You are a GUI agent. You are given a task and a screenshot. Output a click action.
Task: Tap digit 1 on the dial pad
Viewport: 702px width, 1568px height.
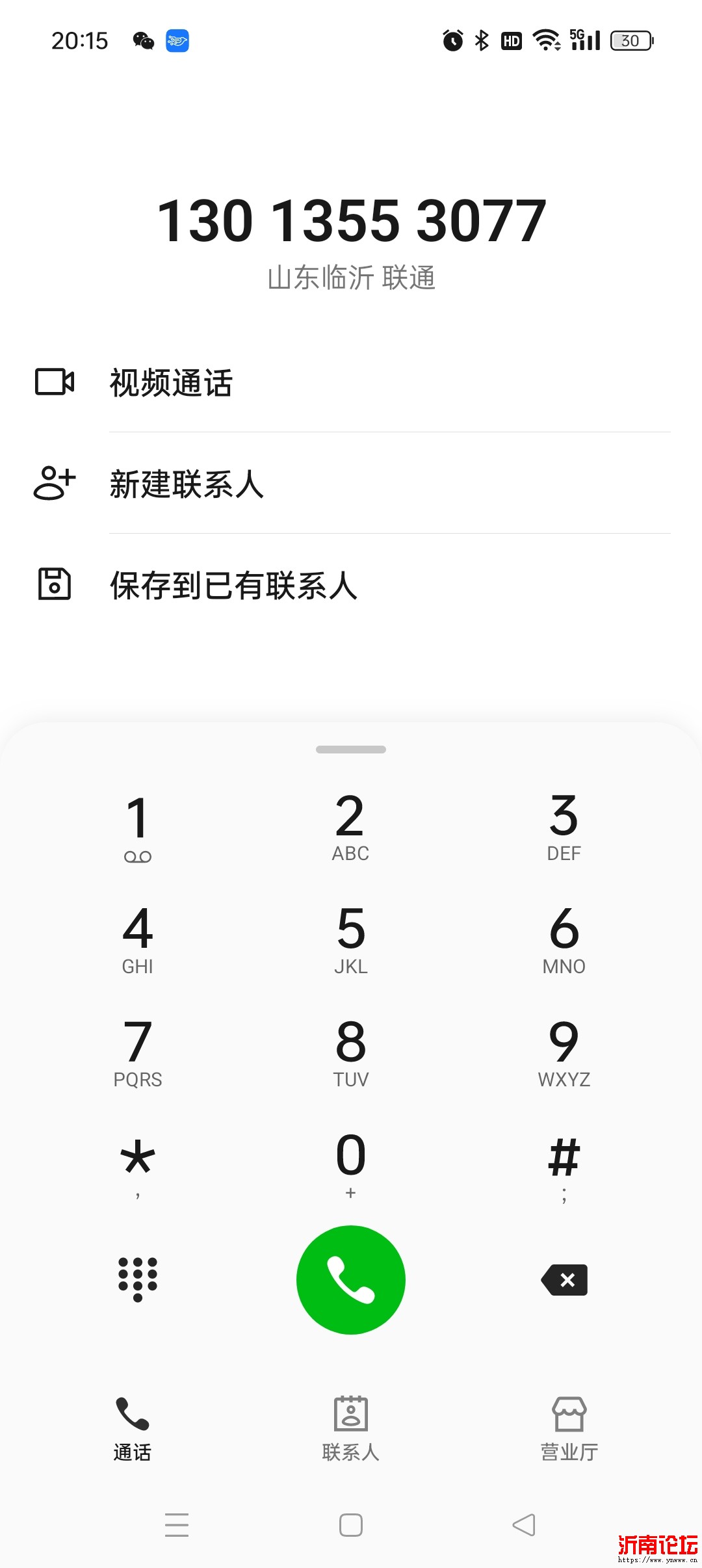click(138, 826)
